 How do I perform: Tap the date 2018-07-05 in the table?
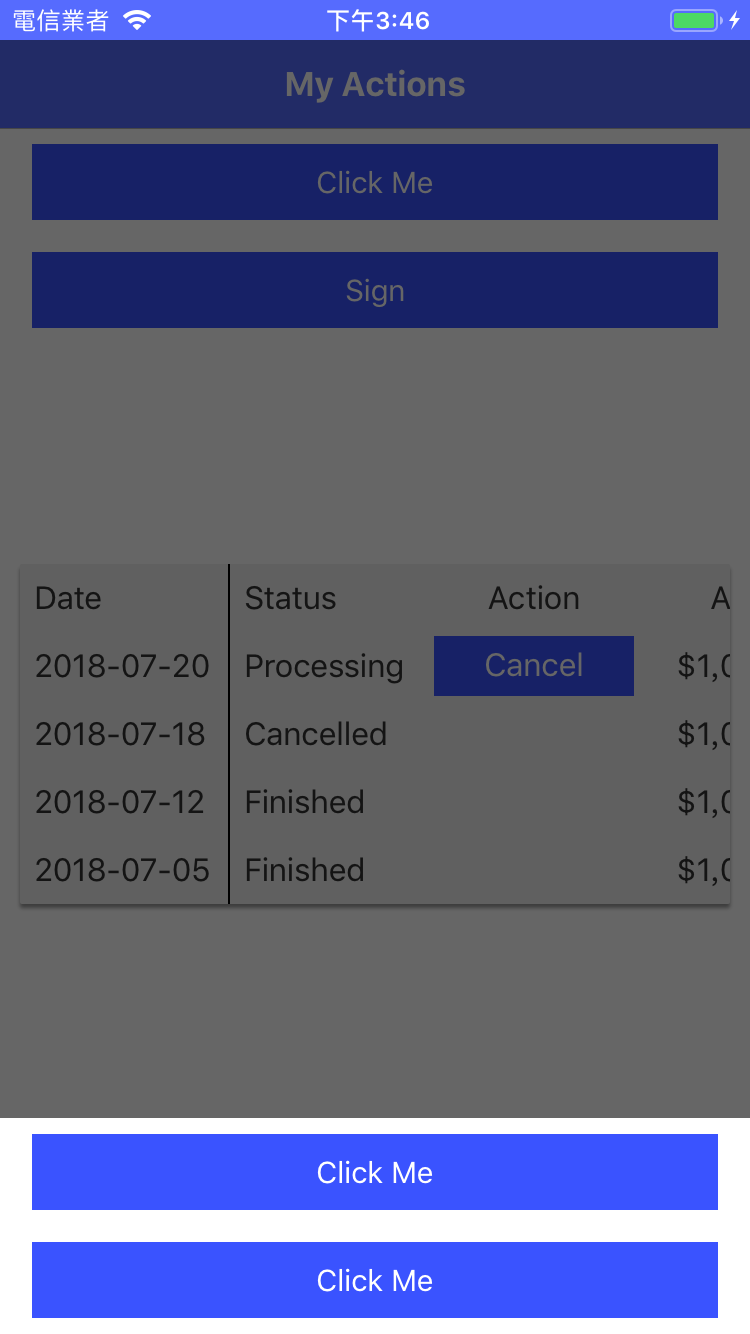click(122, 870)
